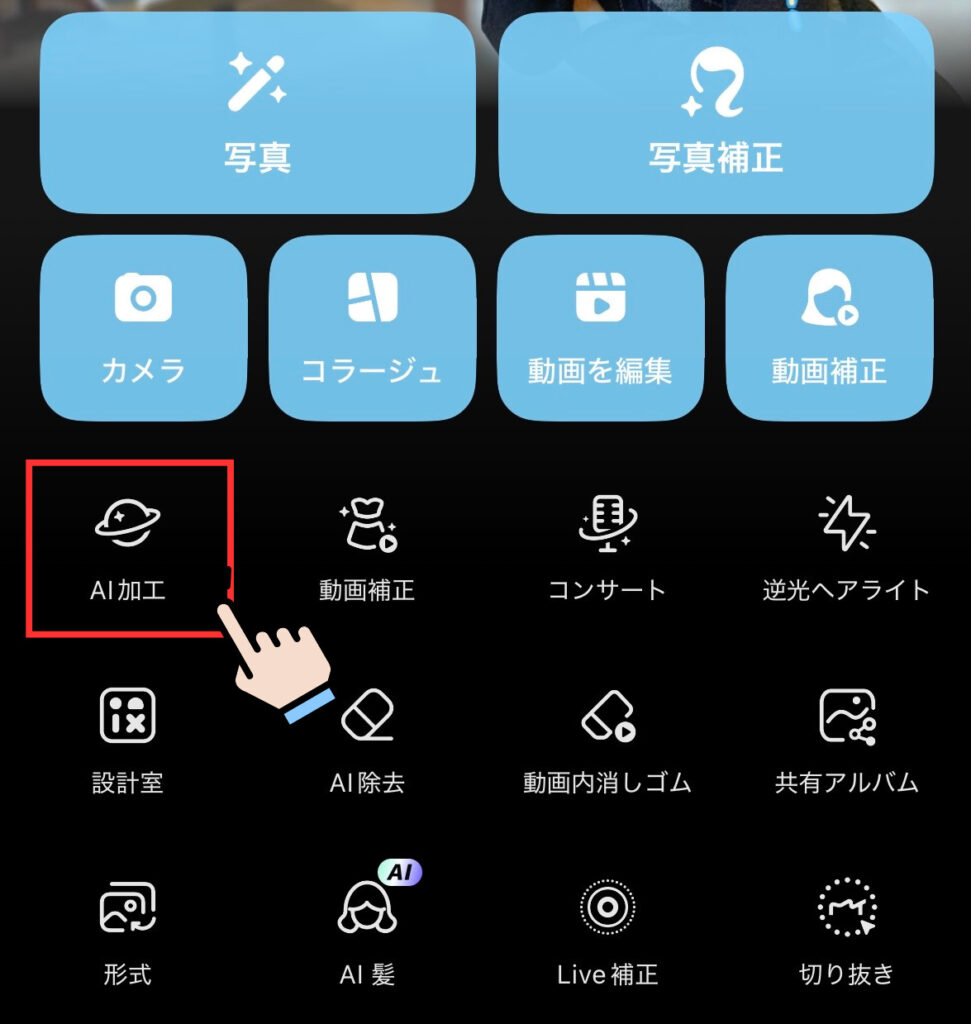Launch AI除去 eraser tool
The image size is (971, 1024).
click(367, 740)
